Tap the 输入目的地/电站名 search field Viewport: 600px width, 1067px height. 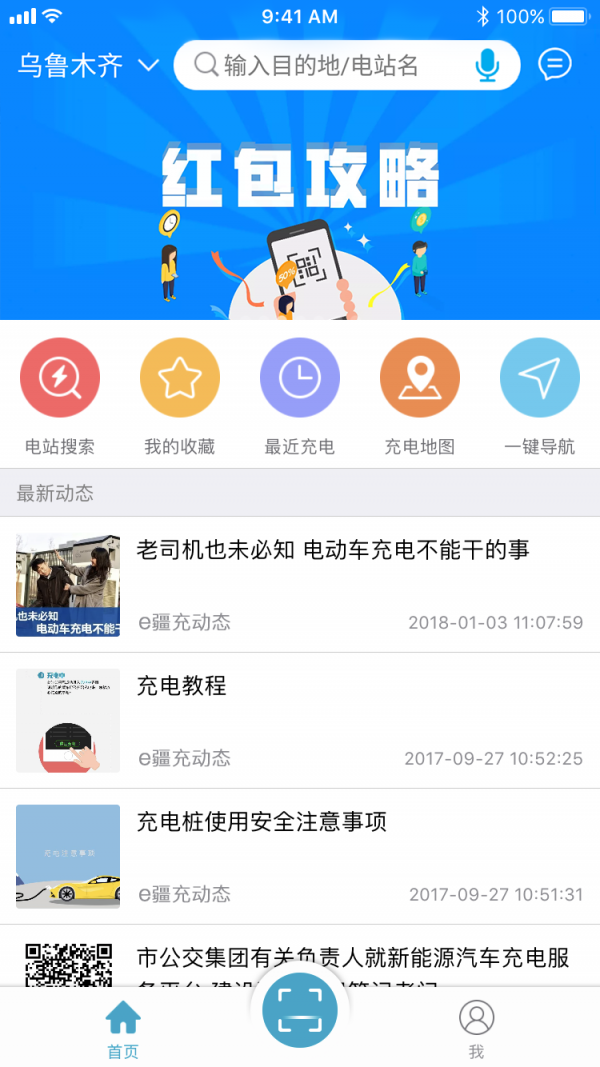[x=330, y=66]
